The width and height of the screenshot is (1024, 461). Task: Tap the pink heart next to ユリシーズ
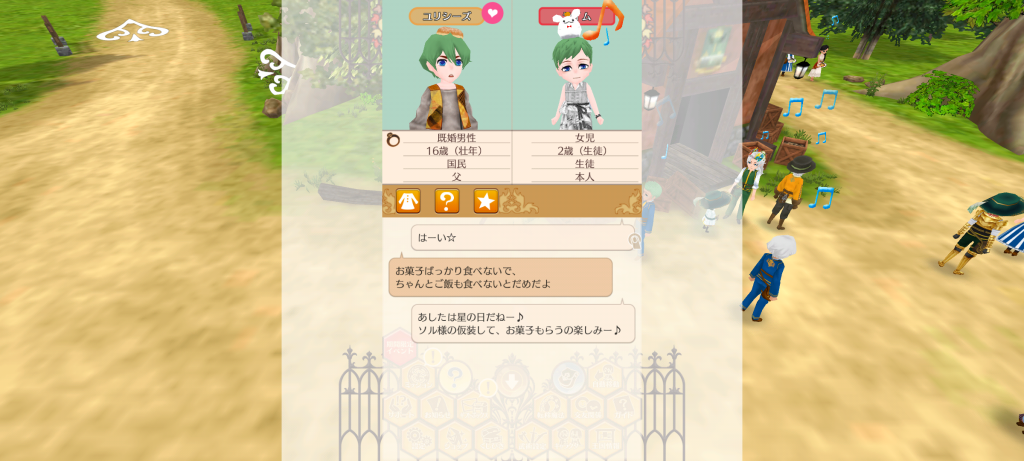point(492,13)
